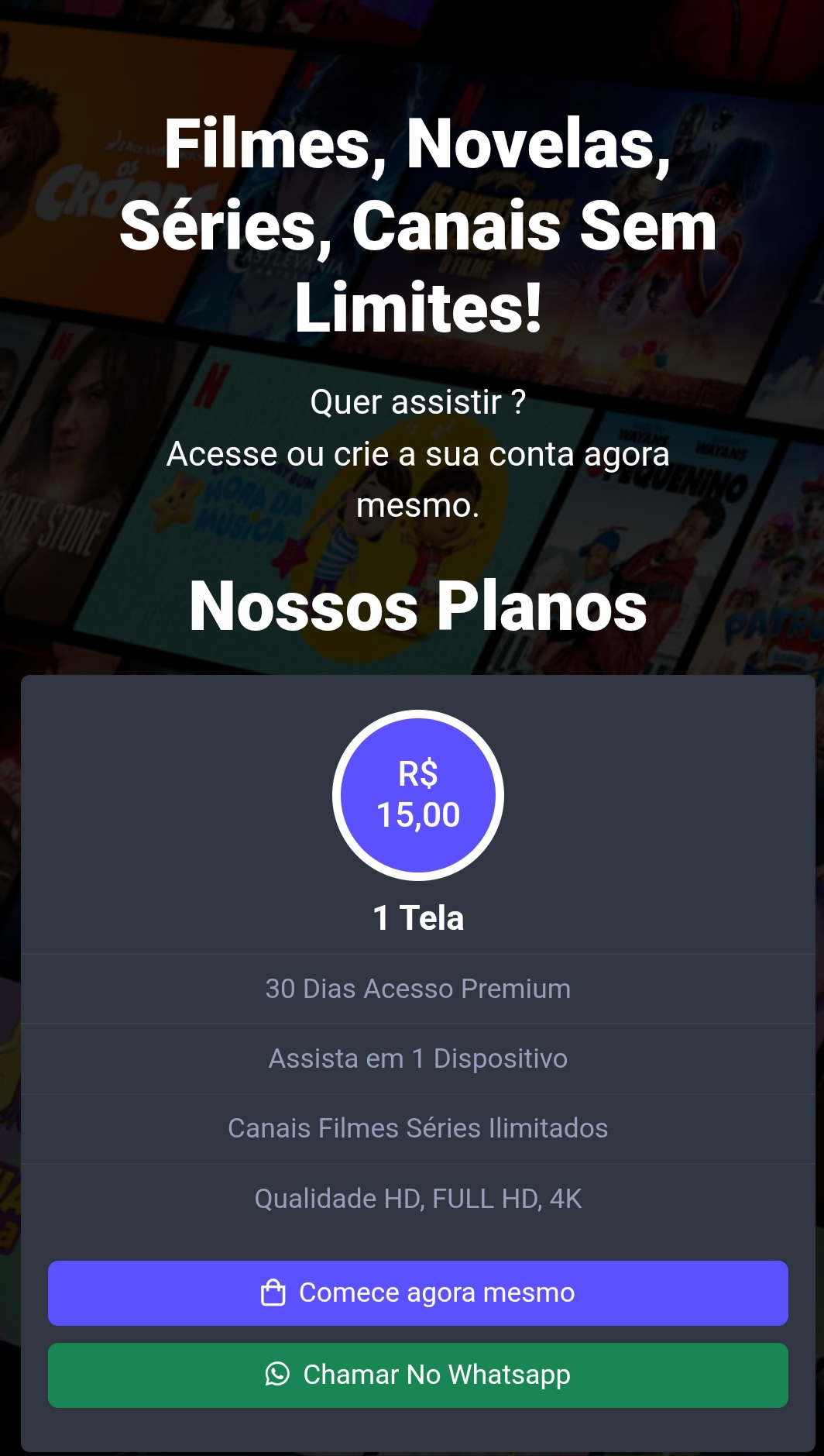Click the "Quer assistir ?" text
This screenshot has height=1456, width=824.
[x=418, y=402]
